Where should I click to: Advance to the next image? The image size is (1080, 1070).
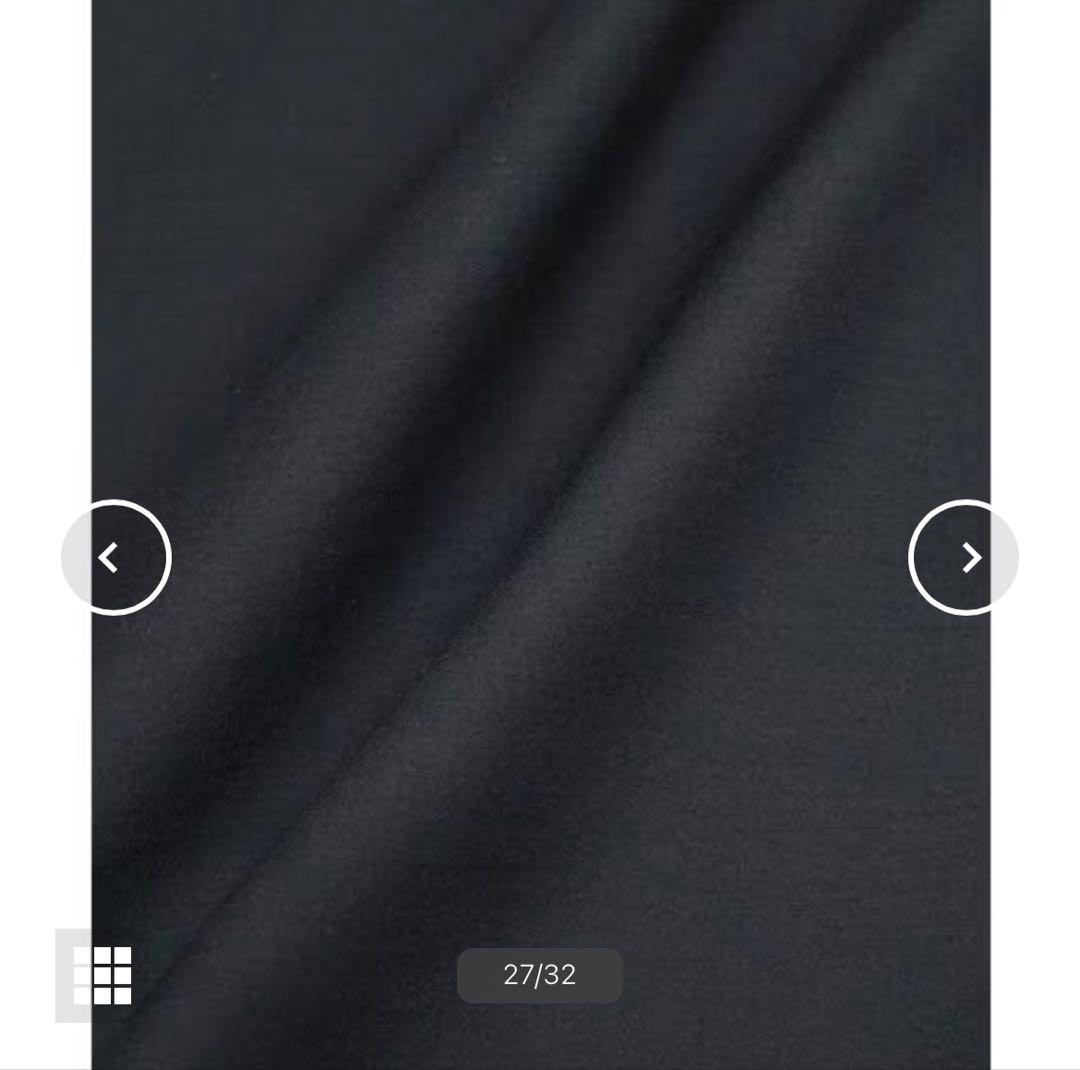(964, 557)
